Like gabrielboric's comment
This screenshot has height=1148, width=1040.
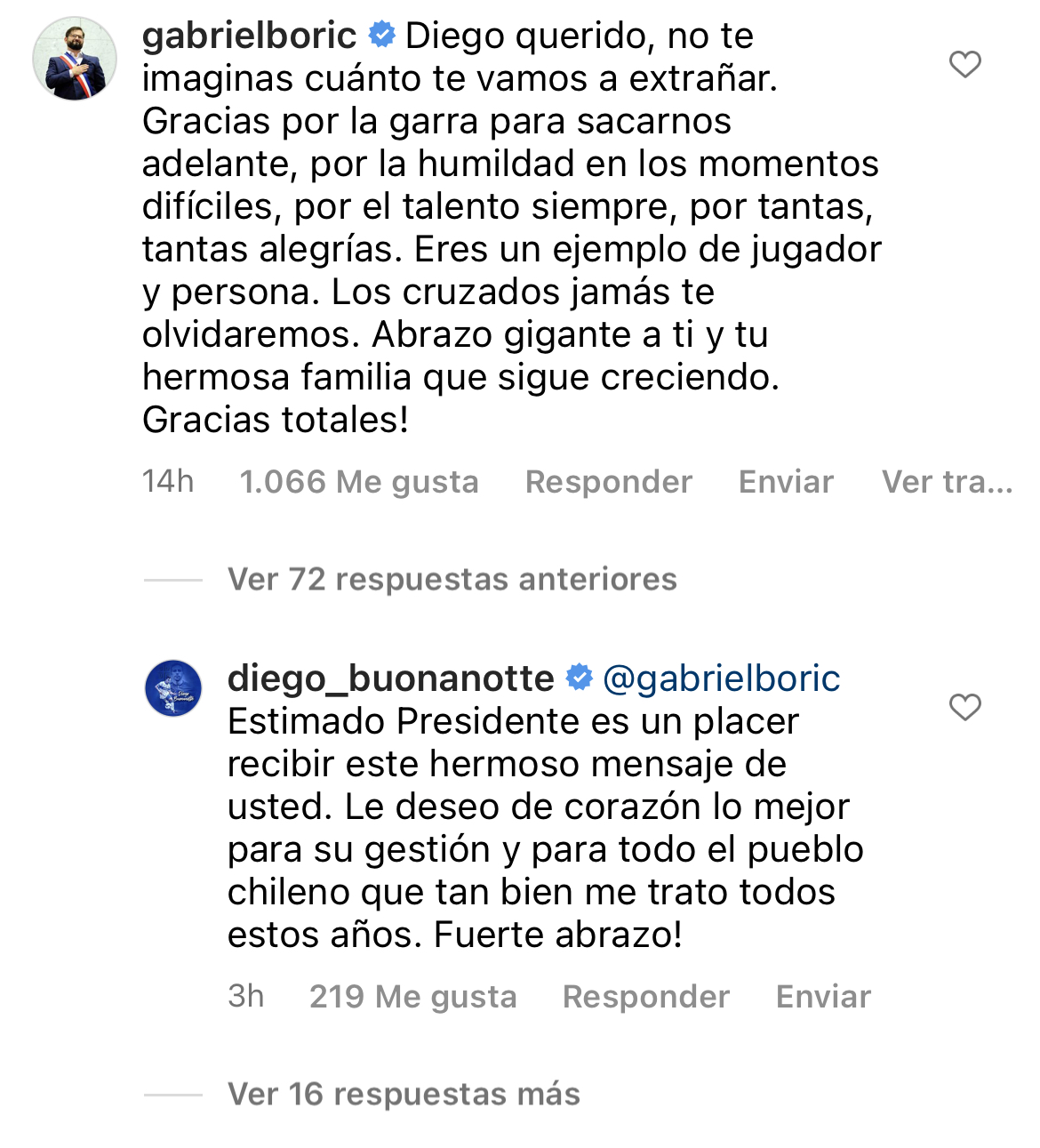tap(964, 65)
